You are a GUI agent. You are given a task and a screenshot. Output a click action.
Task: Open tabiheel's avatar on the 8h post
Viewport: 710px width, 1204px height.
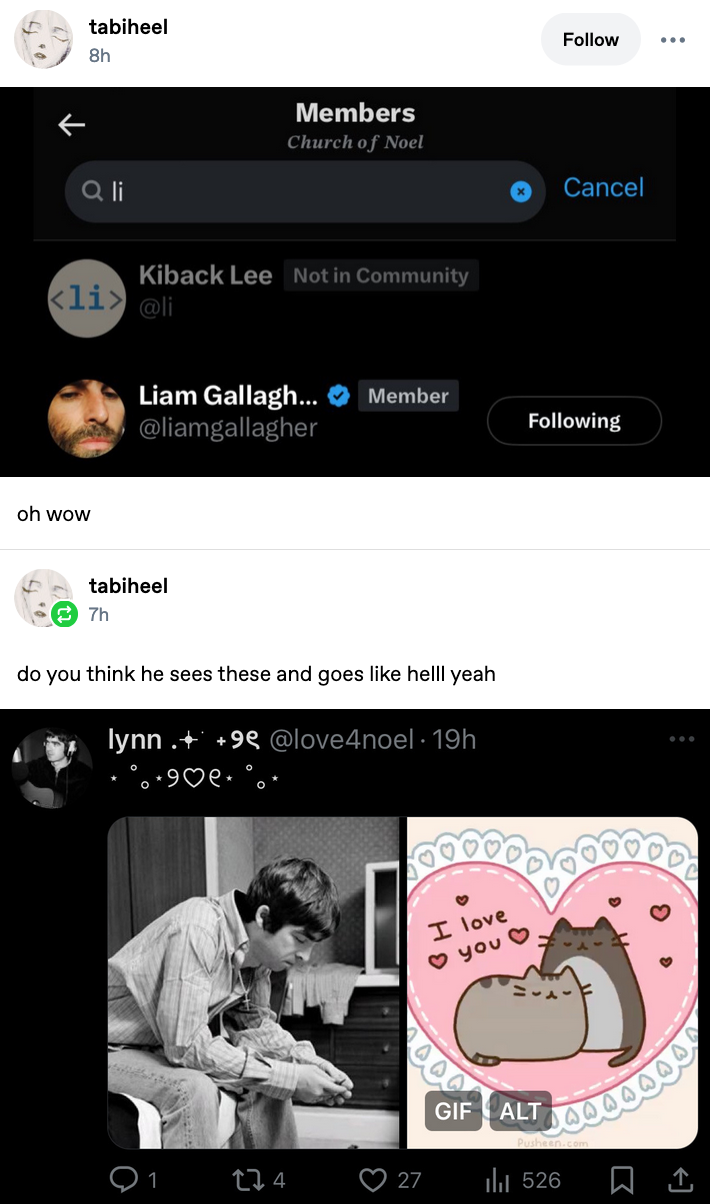click(x=43, y=40)
